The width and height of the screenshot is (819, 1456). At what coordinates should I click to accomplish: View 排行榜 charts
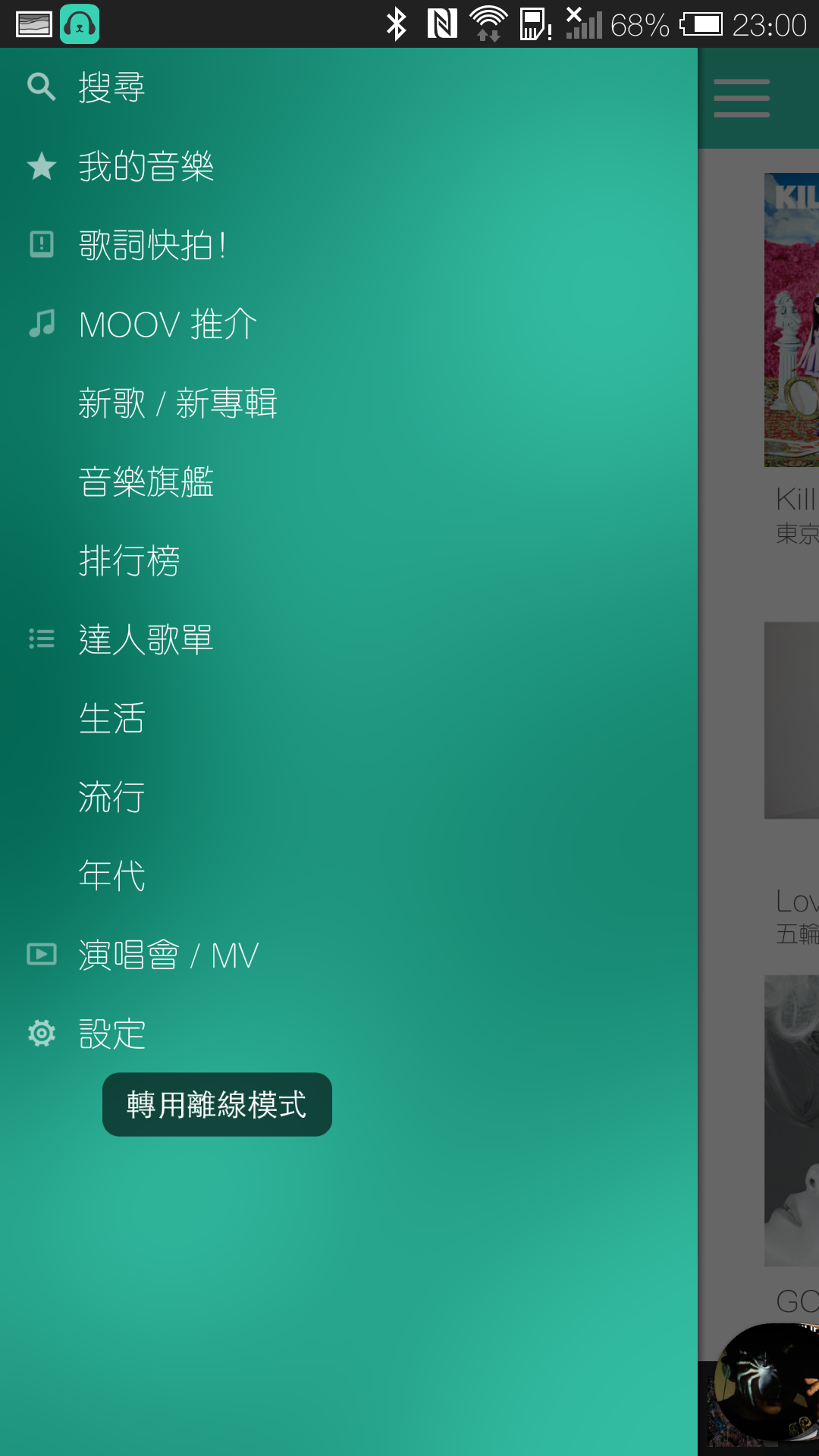(x=129, y=561)
